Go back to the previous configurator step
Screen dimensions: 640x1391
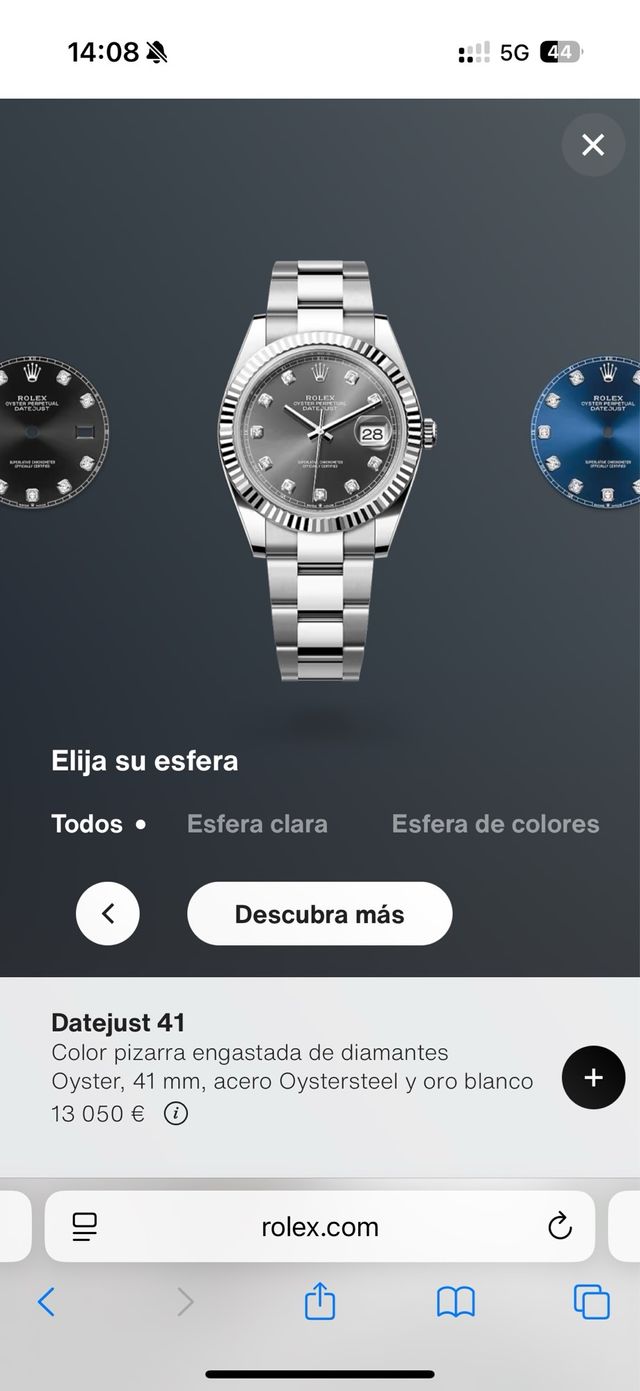tap(108, 913)
